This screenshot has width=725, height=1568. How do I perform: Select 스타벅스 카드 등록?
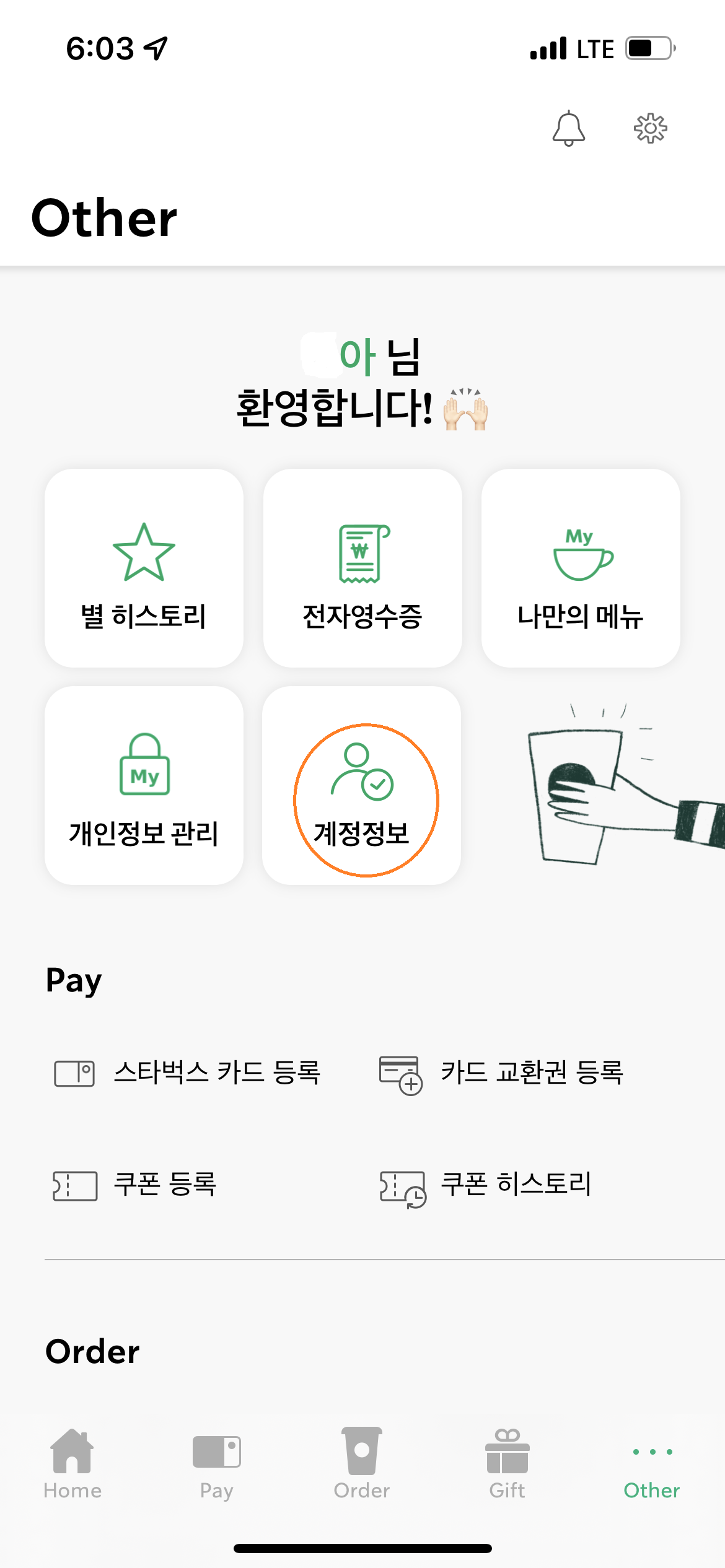tap(187, 1073)
